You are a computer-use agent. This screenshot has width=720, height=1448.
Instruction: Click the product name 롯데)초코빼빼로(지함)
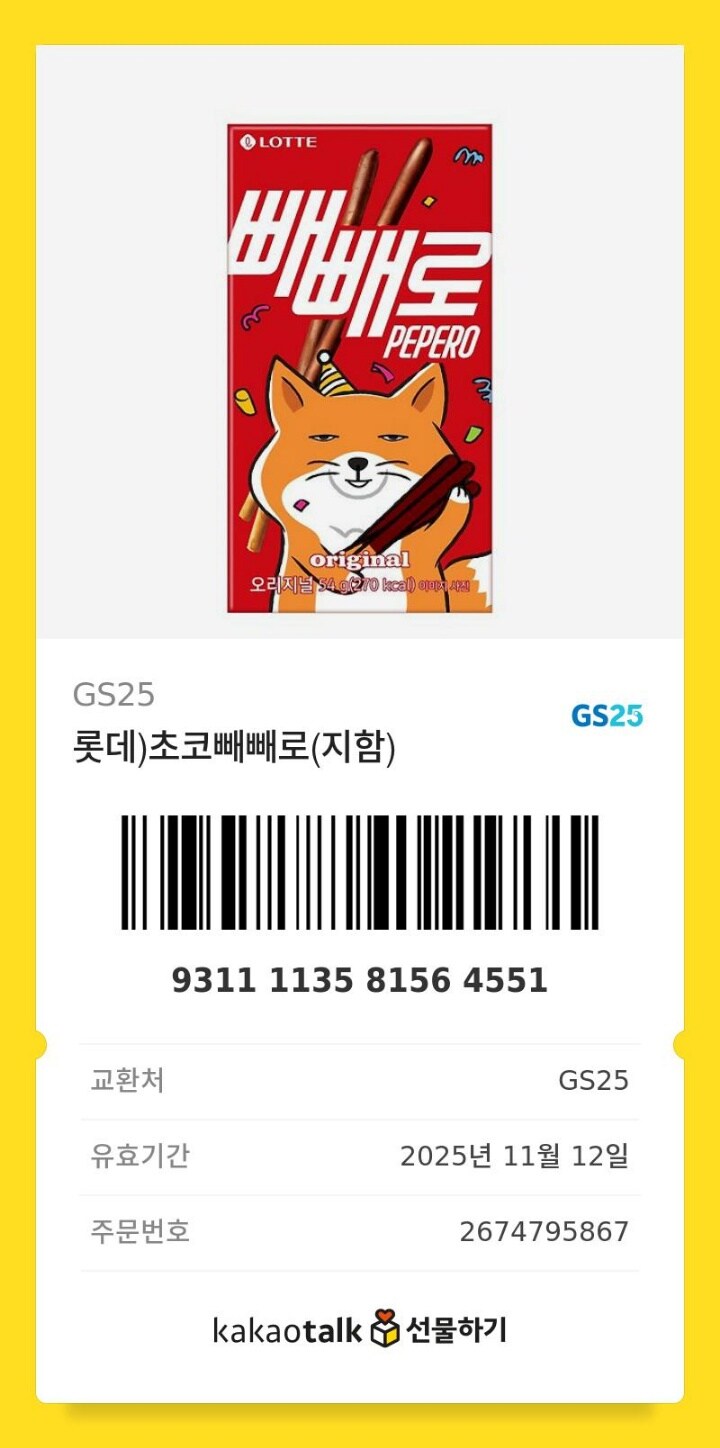click(x=237, y=747)
